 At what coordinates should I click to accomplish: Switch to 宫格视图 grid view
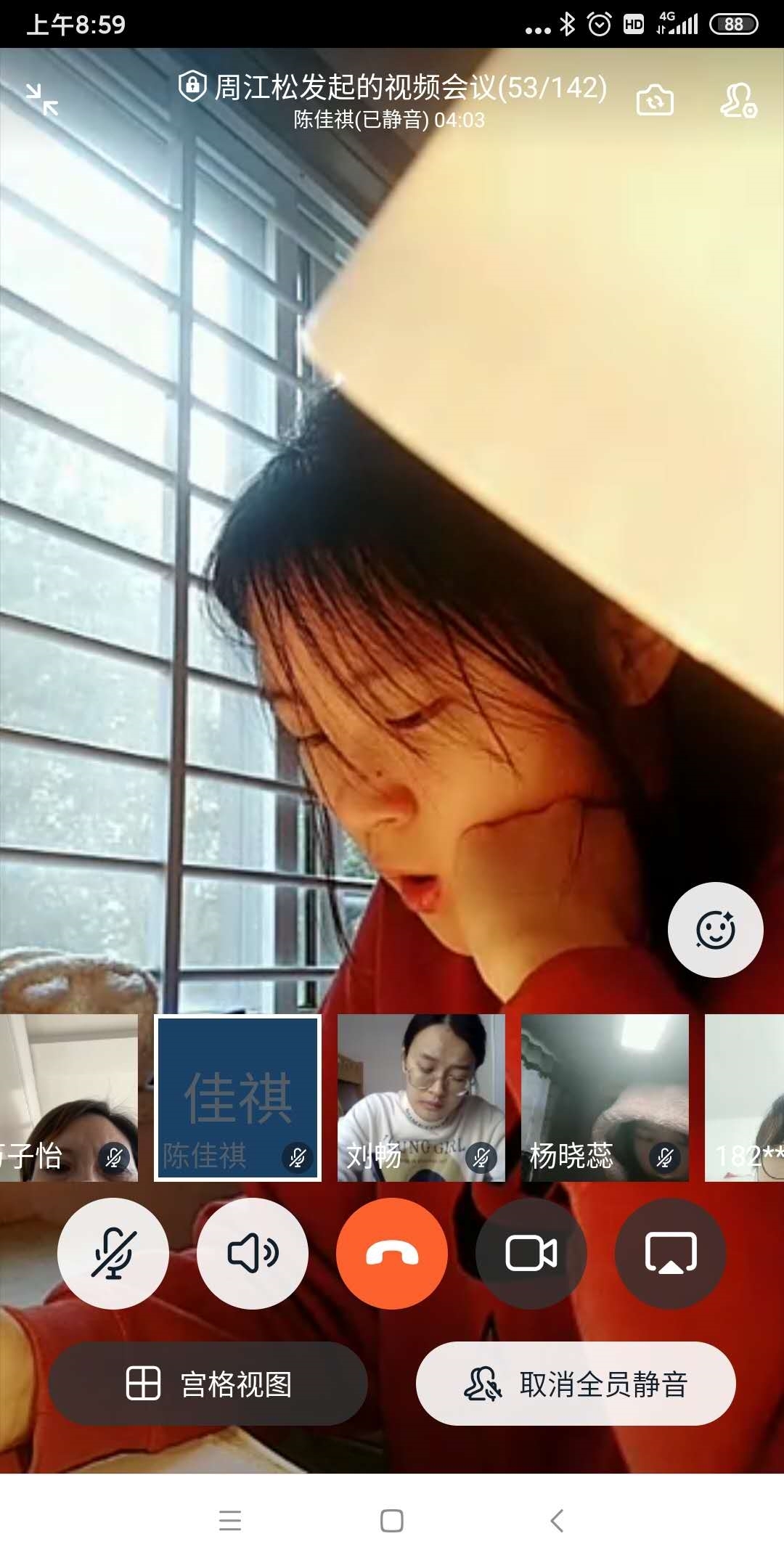tap(208, 1384)
